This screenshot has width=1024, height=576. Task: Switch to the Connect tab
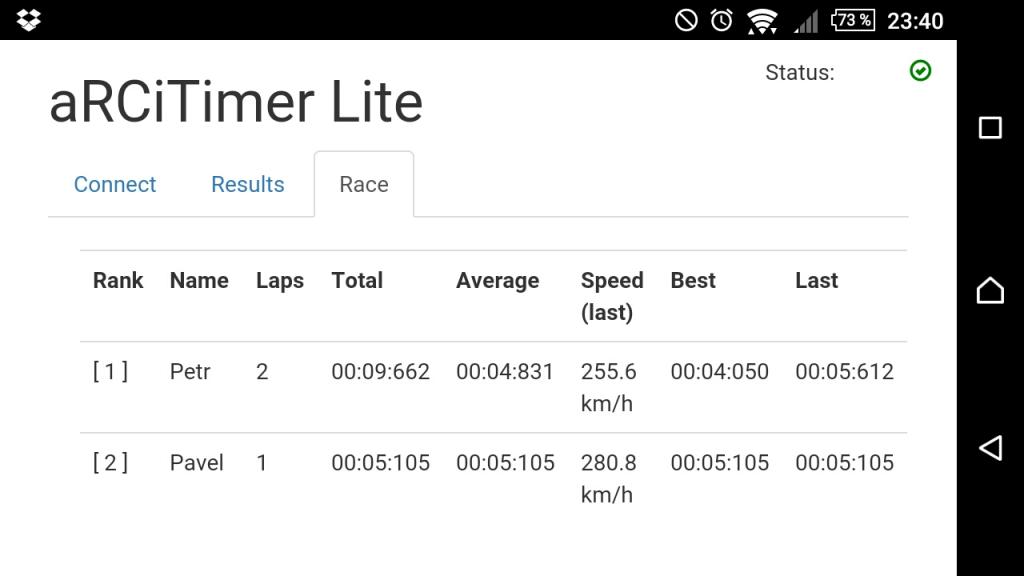tap(115, 185)
